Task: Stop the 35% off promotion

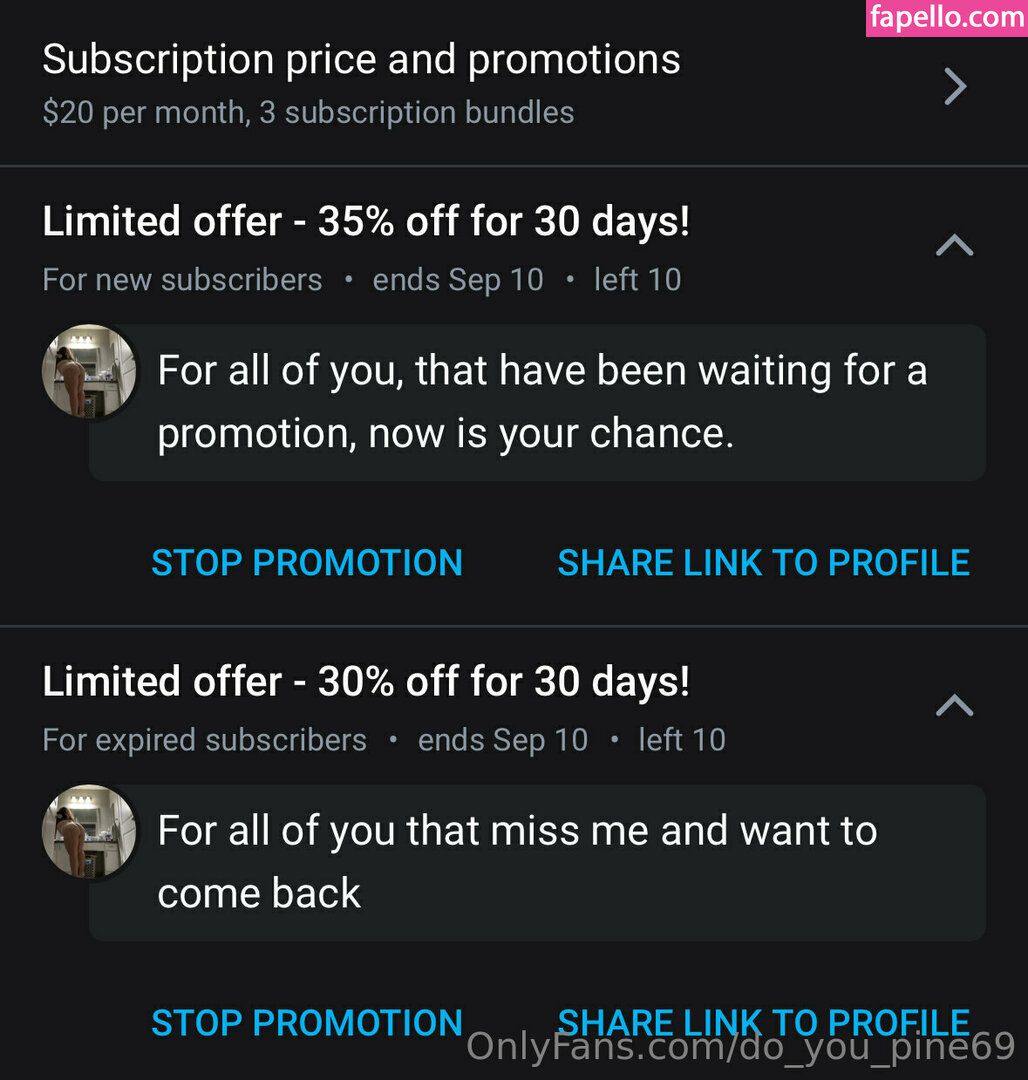Action: (307, 563)
